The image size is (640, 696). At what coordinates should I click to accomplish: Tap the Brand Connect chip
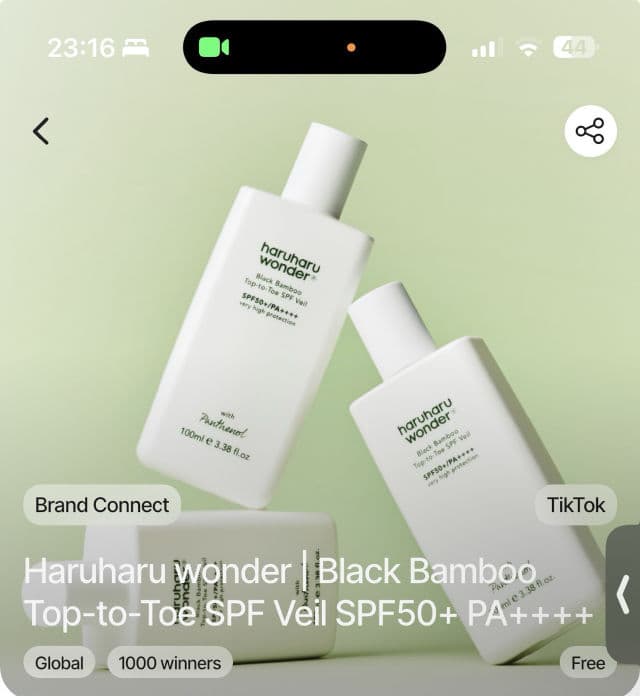[102, 505]
